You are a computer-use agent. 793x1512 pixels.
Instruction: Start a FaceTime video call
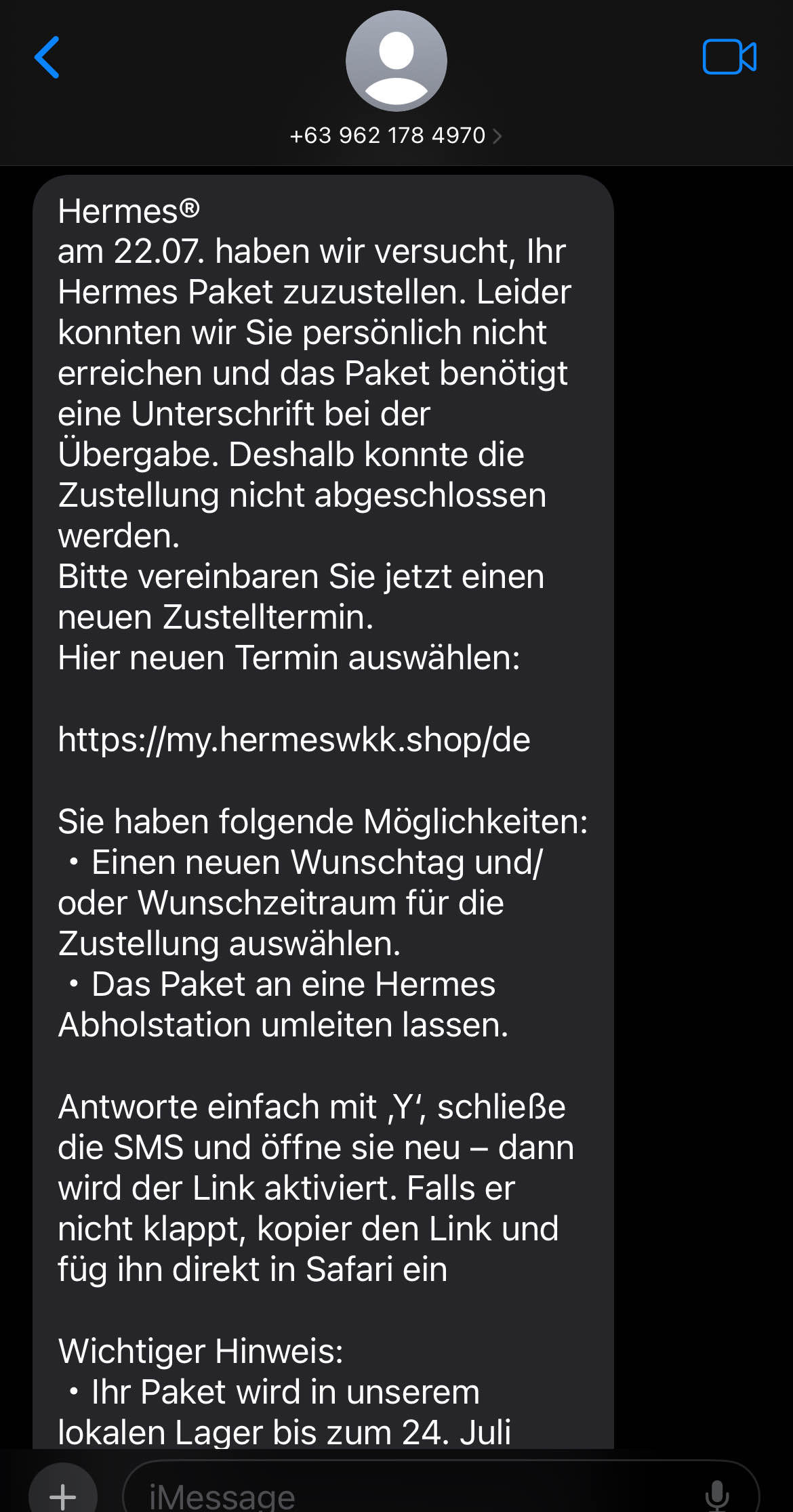click(729, 57)
